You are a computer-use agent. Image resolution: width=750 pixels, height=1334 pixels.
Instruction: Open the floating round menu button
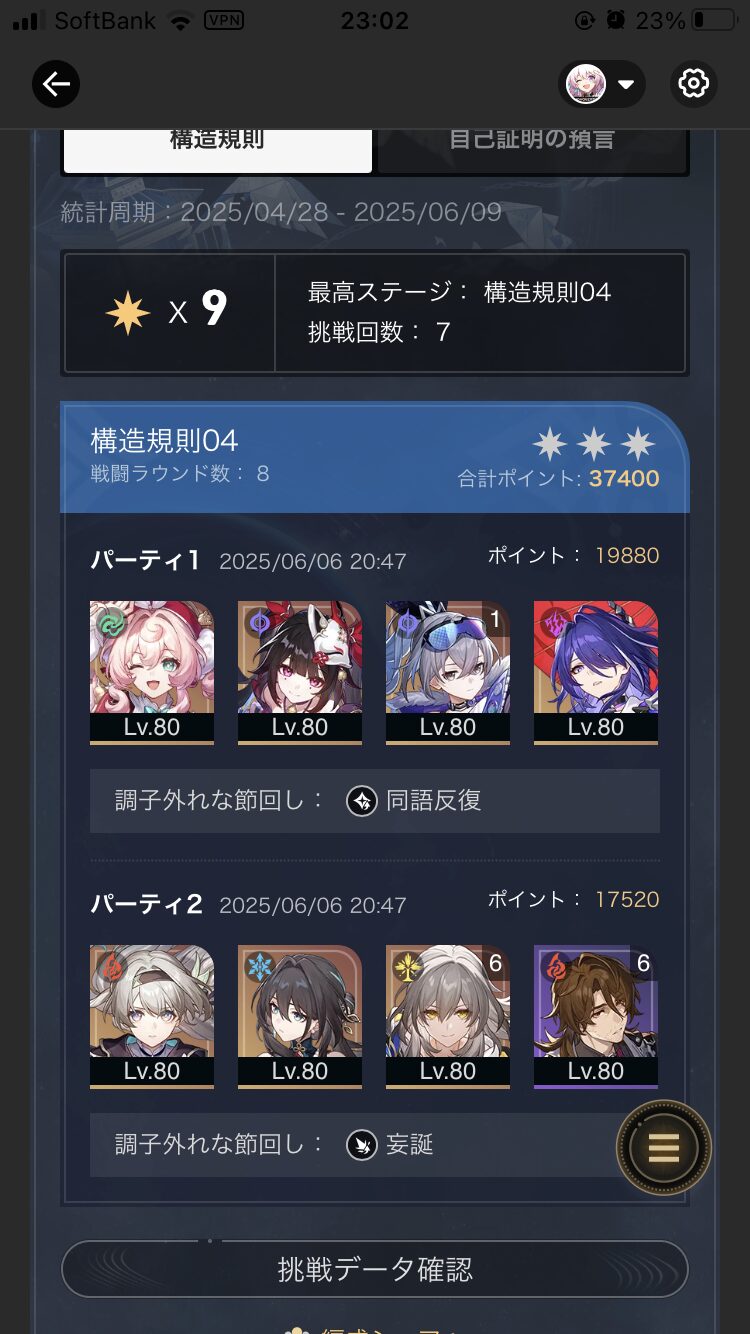pos(664,1148)
